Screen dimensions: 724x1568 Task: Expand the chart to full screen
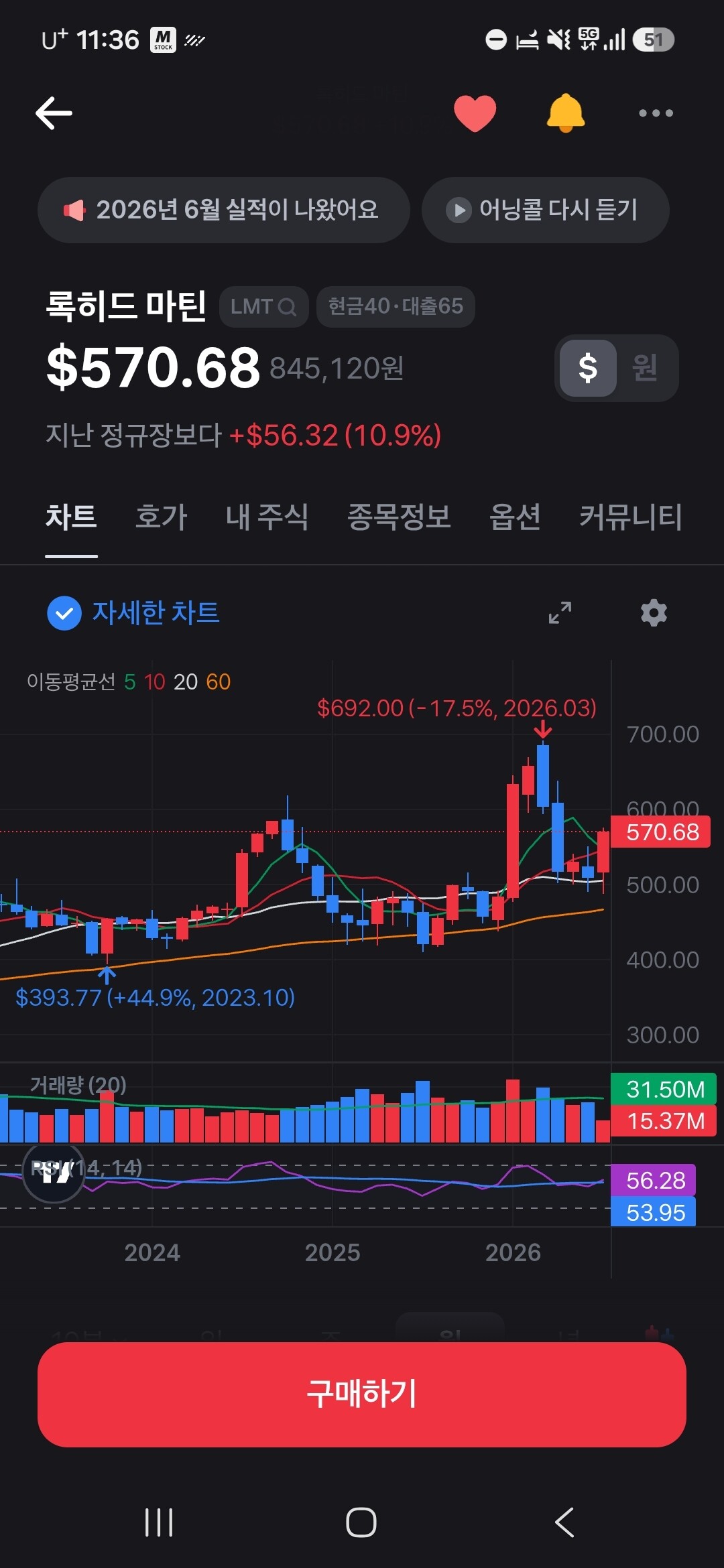click(x=560, y=612)
